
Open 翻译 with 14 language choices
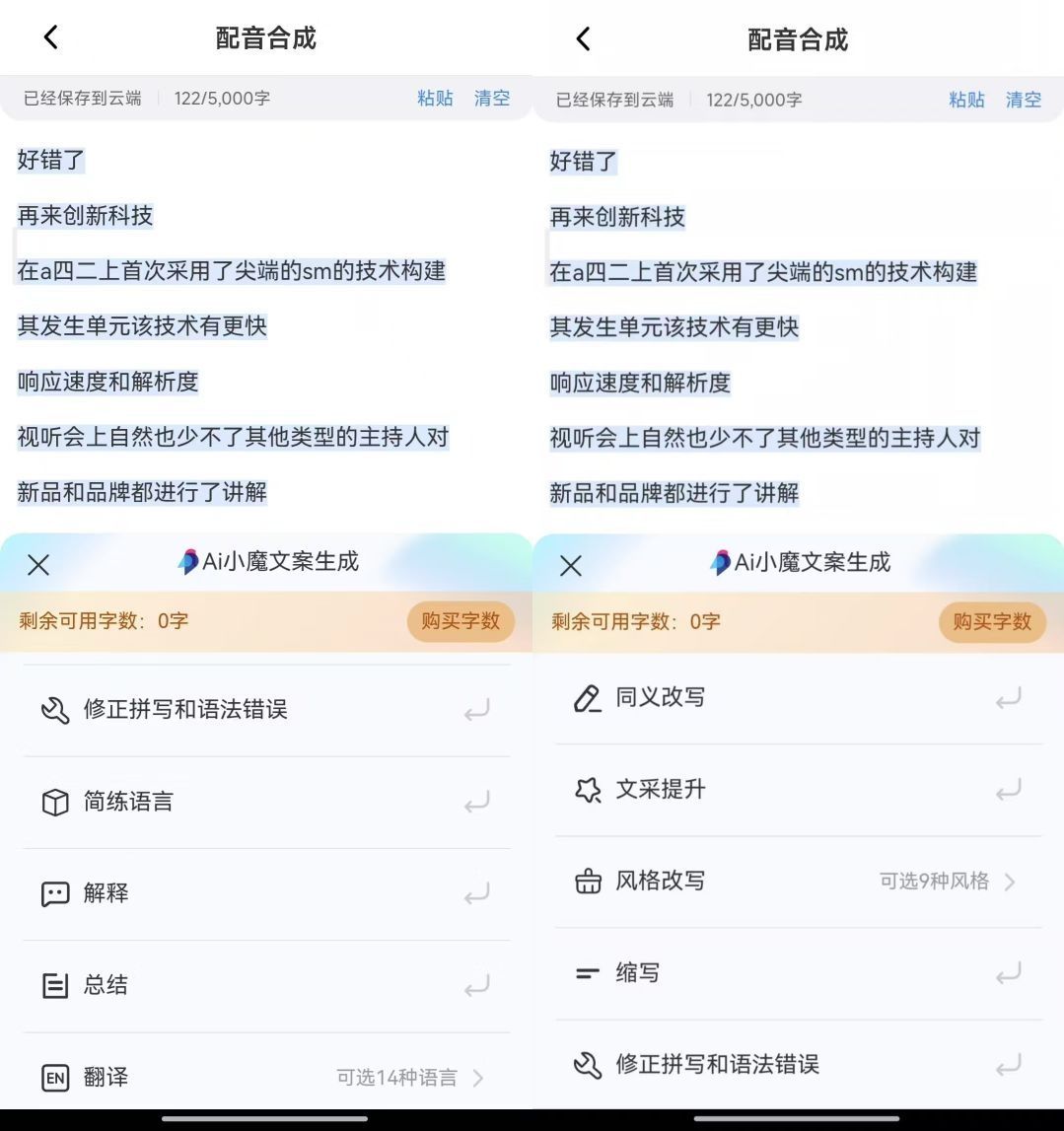click(x=106, y=1077)
